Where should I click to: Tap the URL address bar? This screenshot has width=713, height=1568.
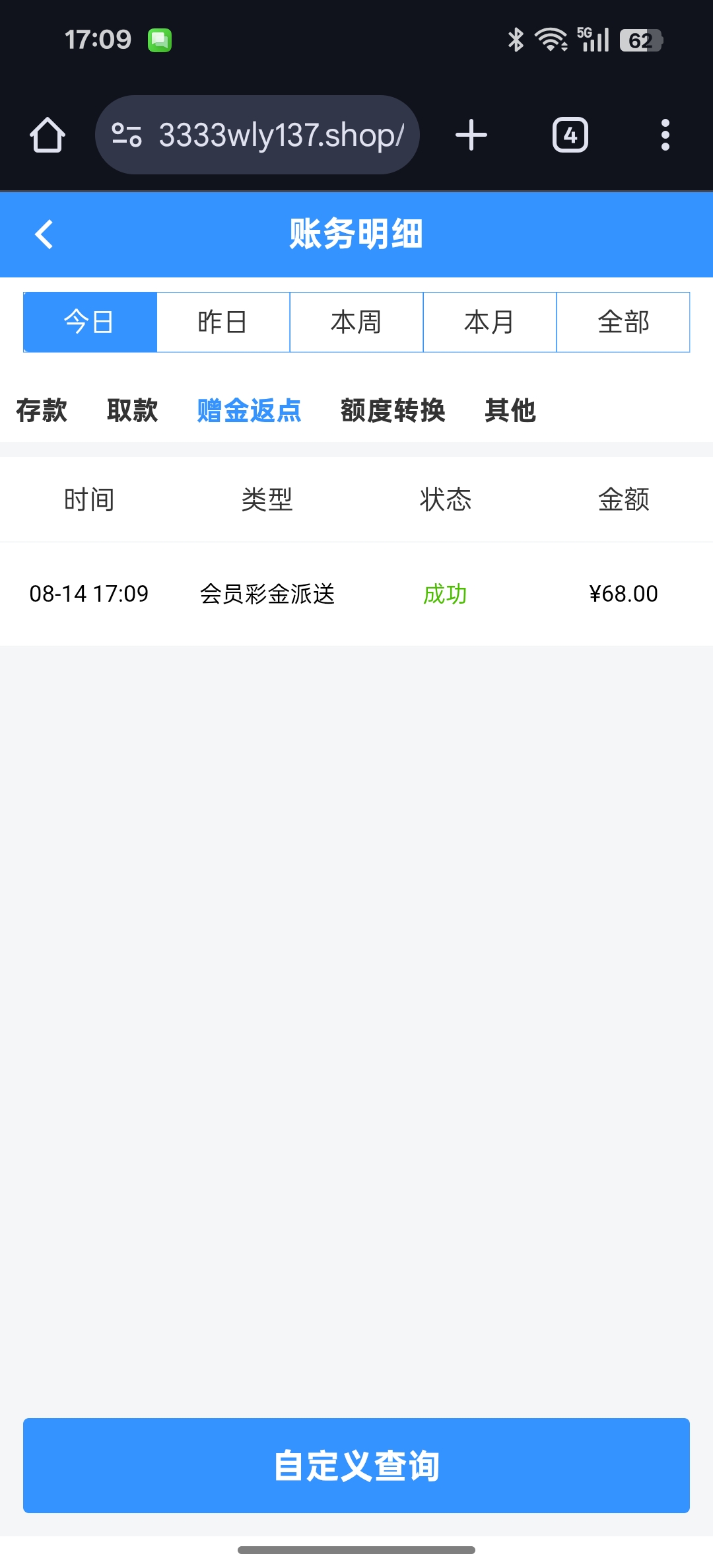[x=257, y=135]
